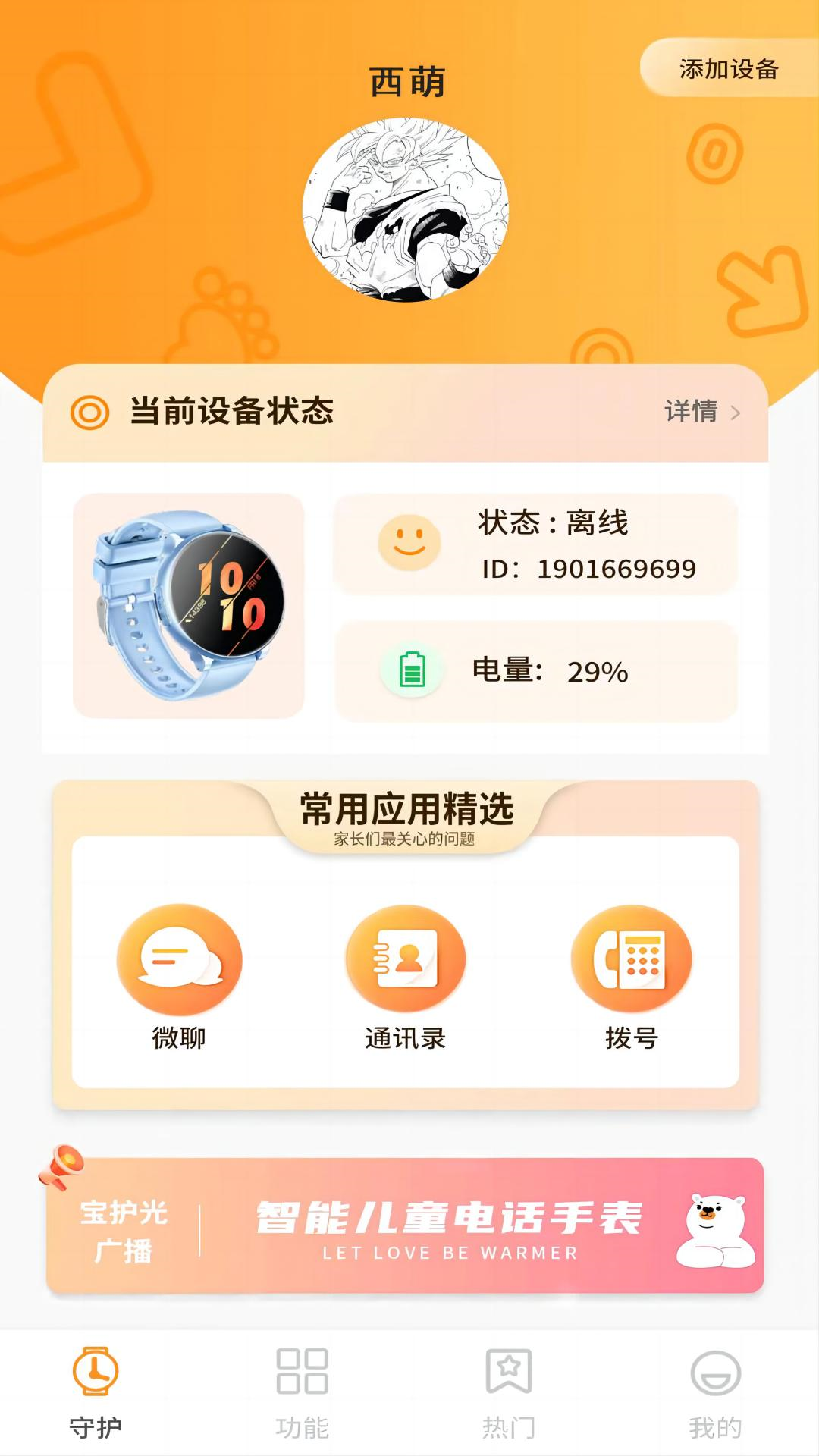The height and width of the screenshot is (1456, 819).
Task: Open the 通讯录 contacts
Action: (406, 975)
